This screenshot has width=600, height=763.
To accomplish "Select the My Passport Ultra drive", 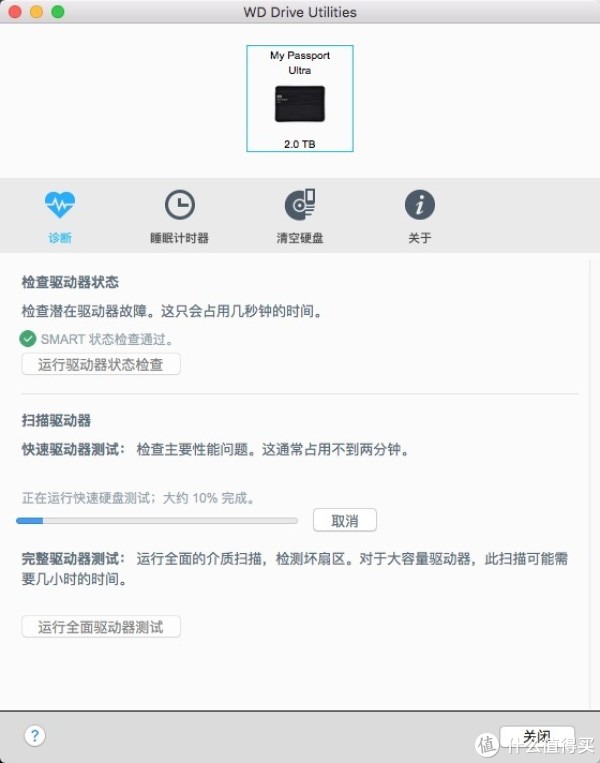I will click(299, 98).
